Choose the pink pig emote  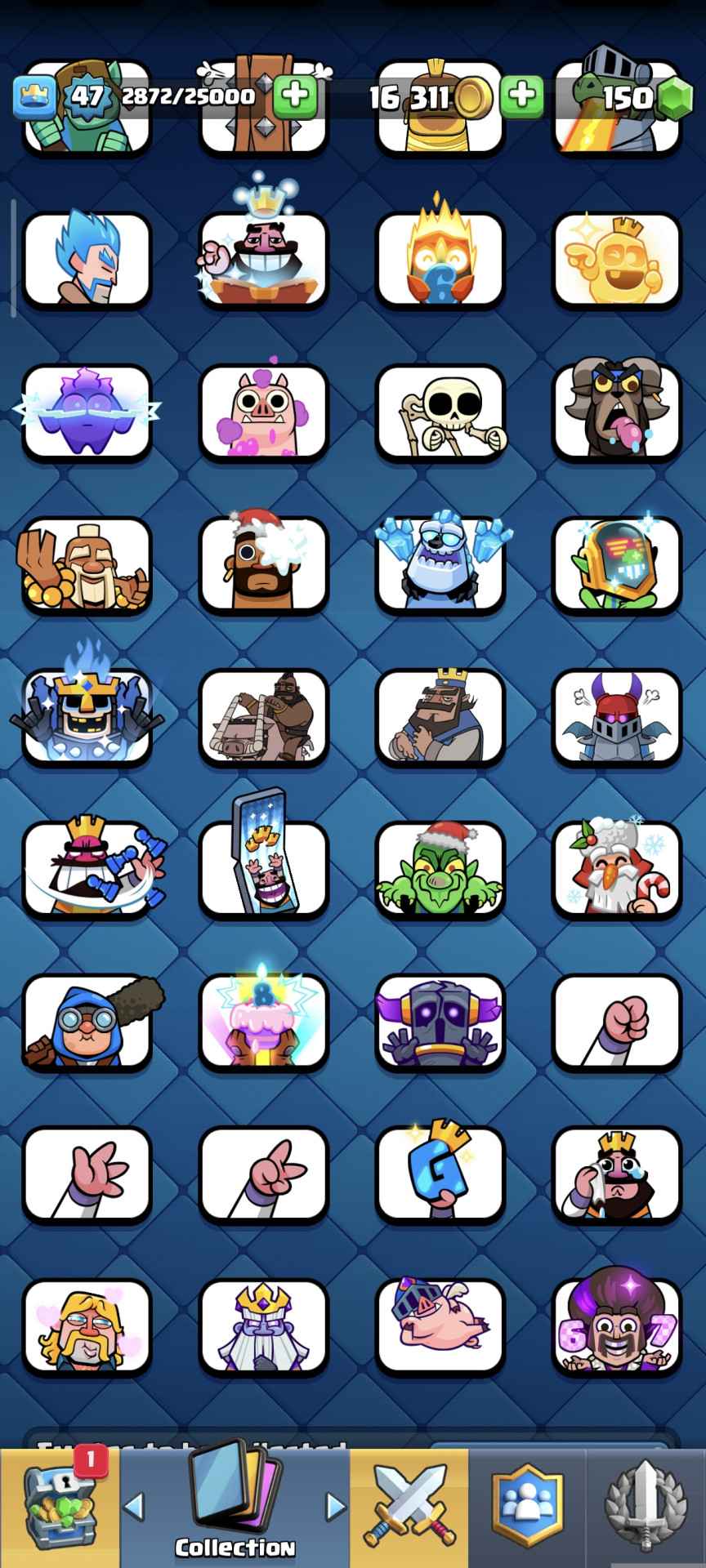(x=263, y=412)
